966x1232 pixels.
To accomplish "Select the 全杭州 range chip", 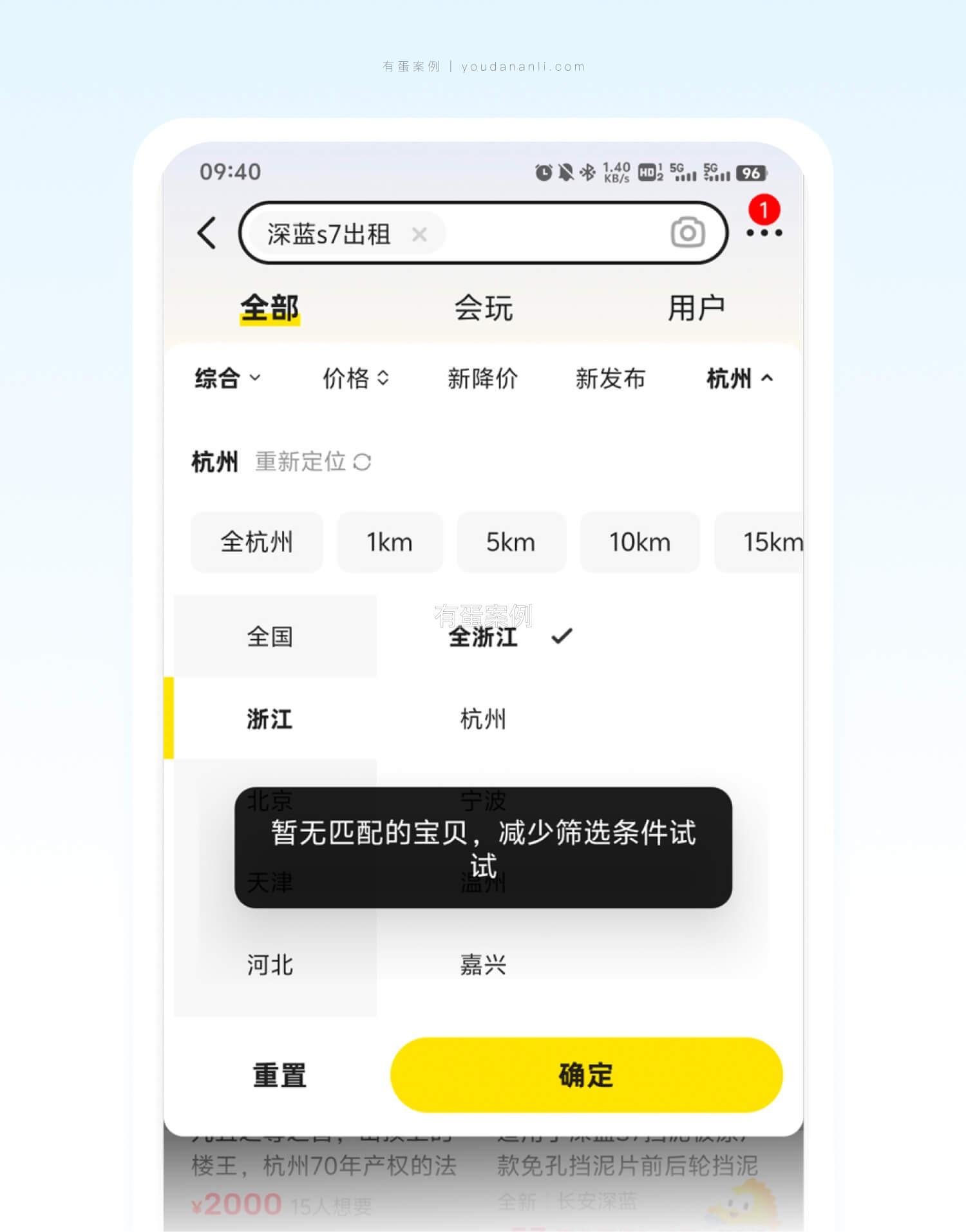I will 256,542.
